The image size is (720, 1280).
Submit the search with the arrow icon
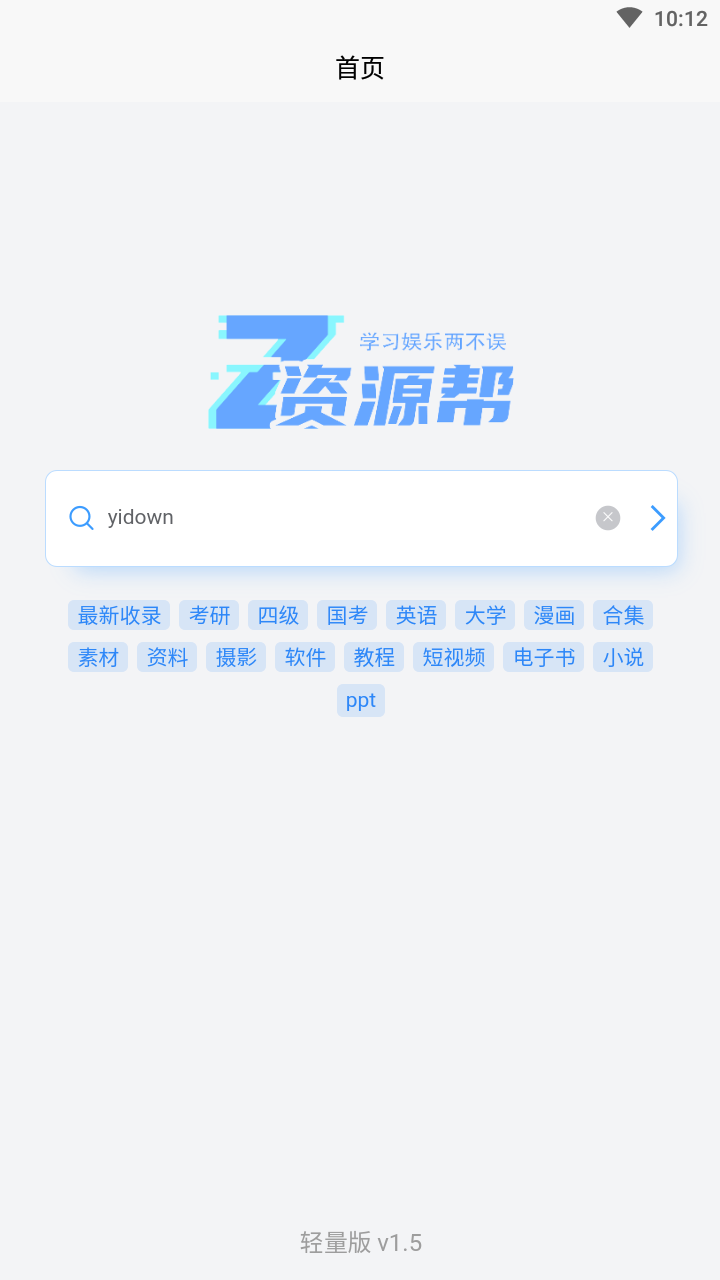point(657,518)
